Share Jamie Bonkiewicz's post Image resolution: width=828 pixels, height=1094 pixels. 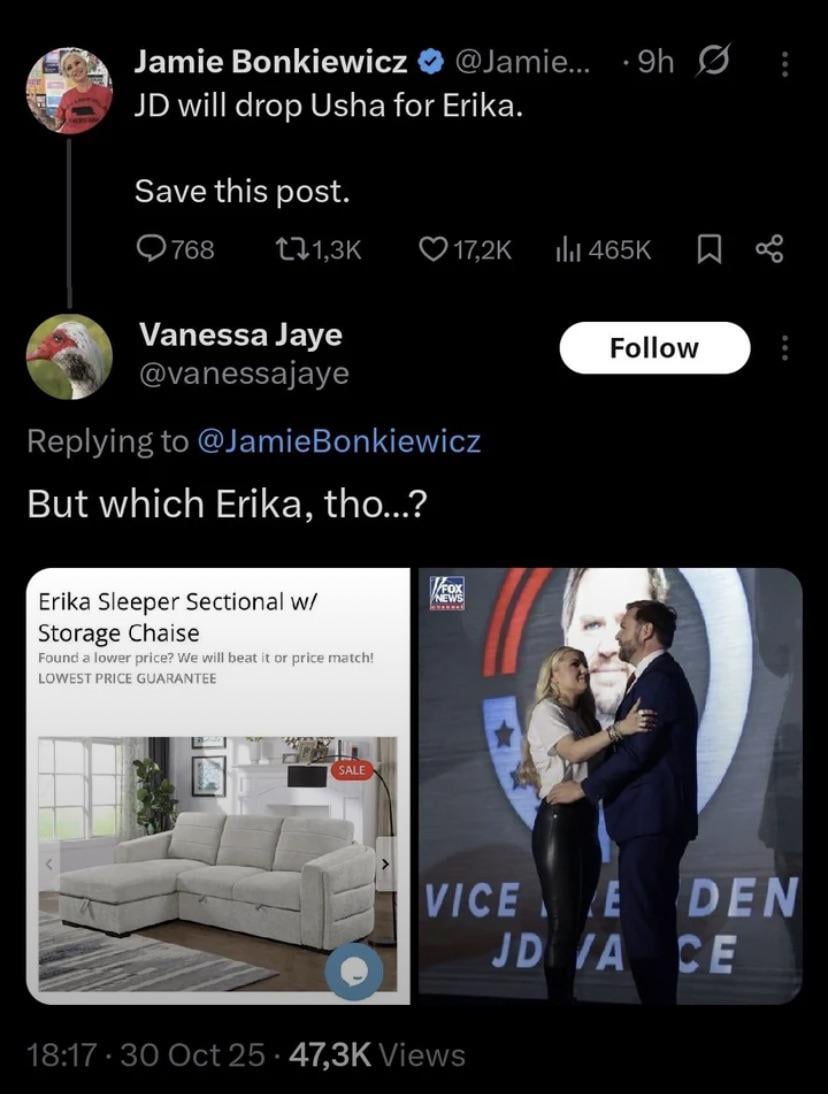768,249
